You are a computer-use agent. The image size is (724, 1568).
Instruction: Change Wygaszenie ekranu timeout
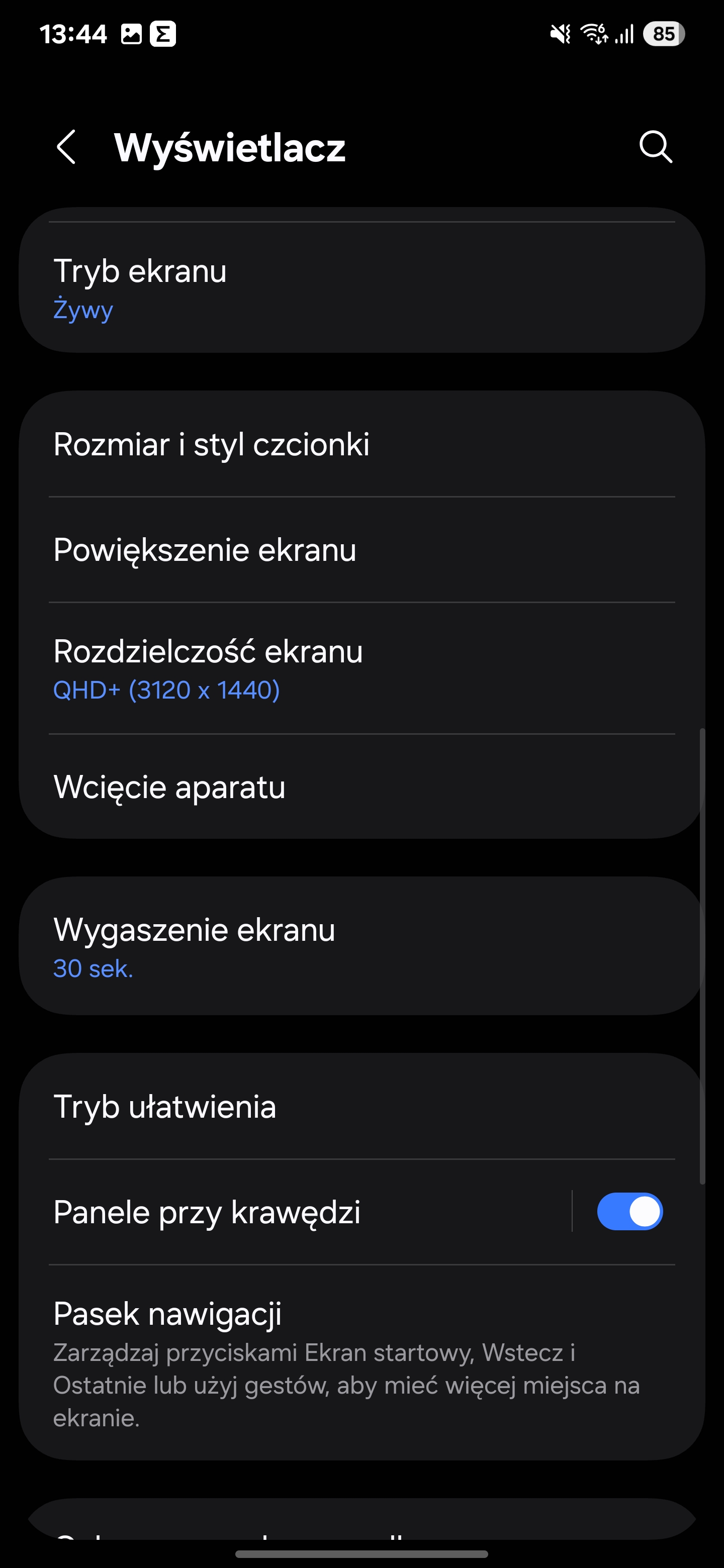[361, 946]
